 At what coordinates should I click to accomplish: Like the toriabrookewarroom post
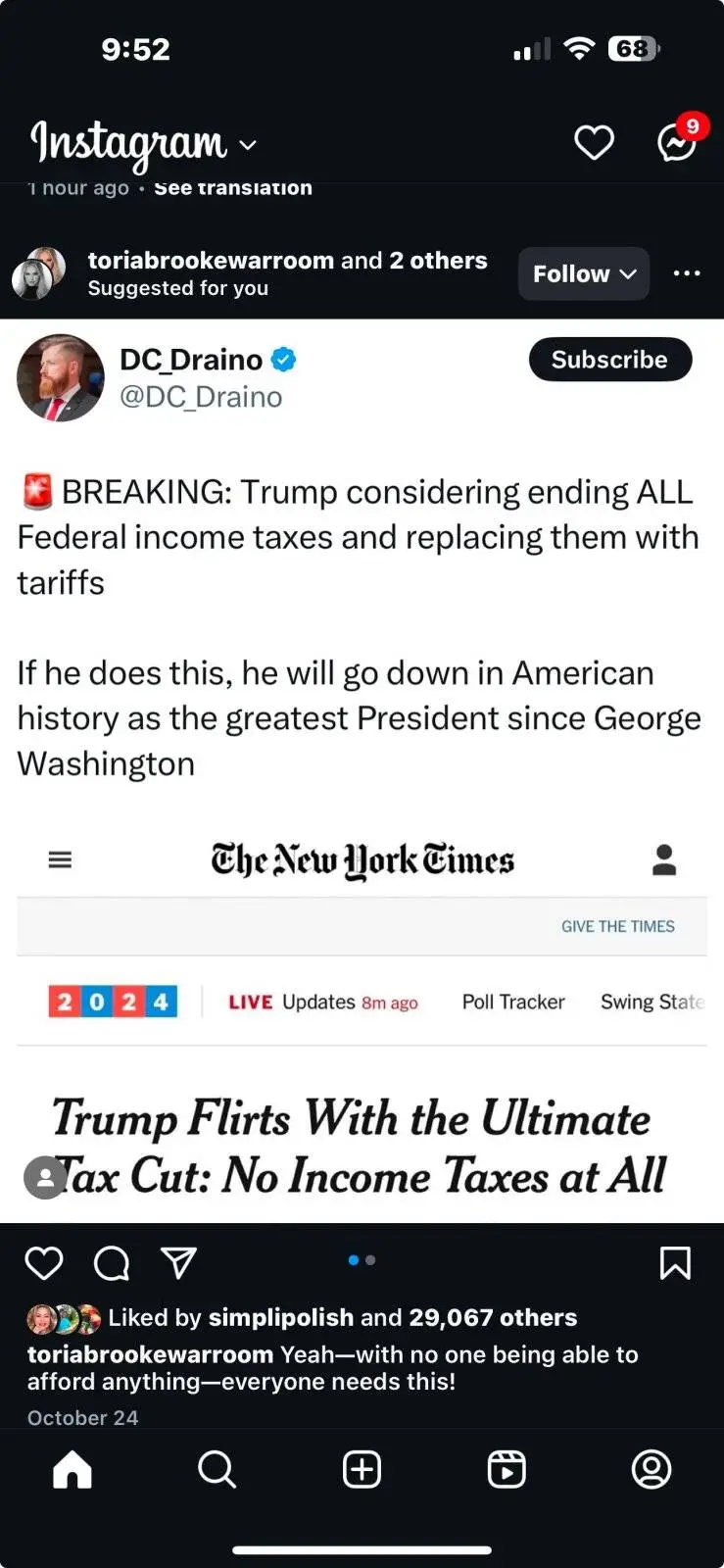coord(44,1263)
